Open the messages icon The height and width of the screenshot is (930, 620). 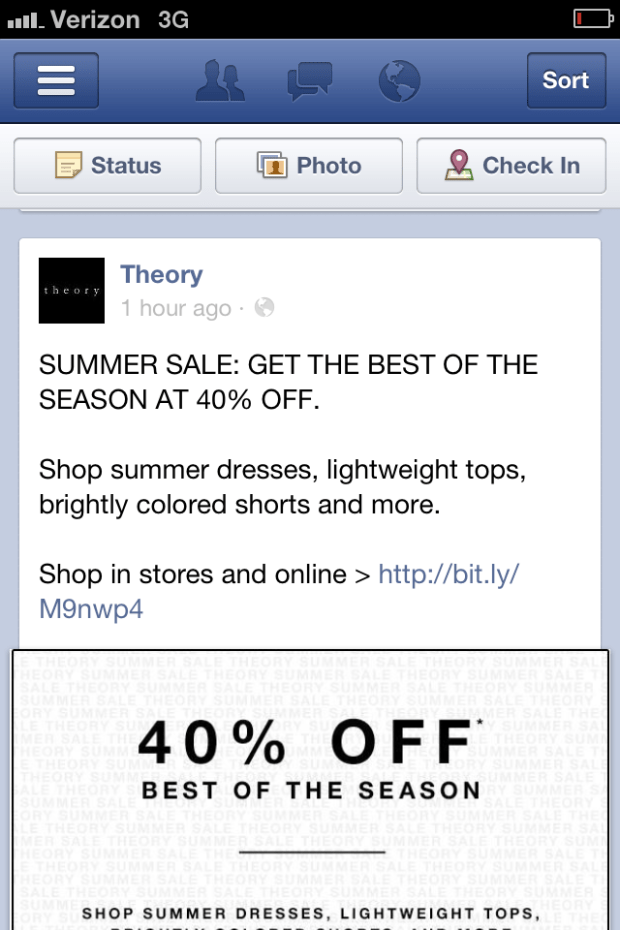309,80
